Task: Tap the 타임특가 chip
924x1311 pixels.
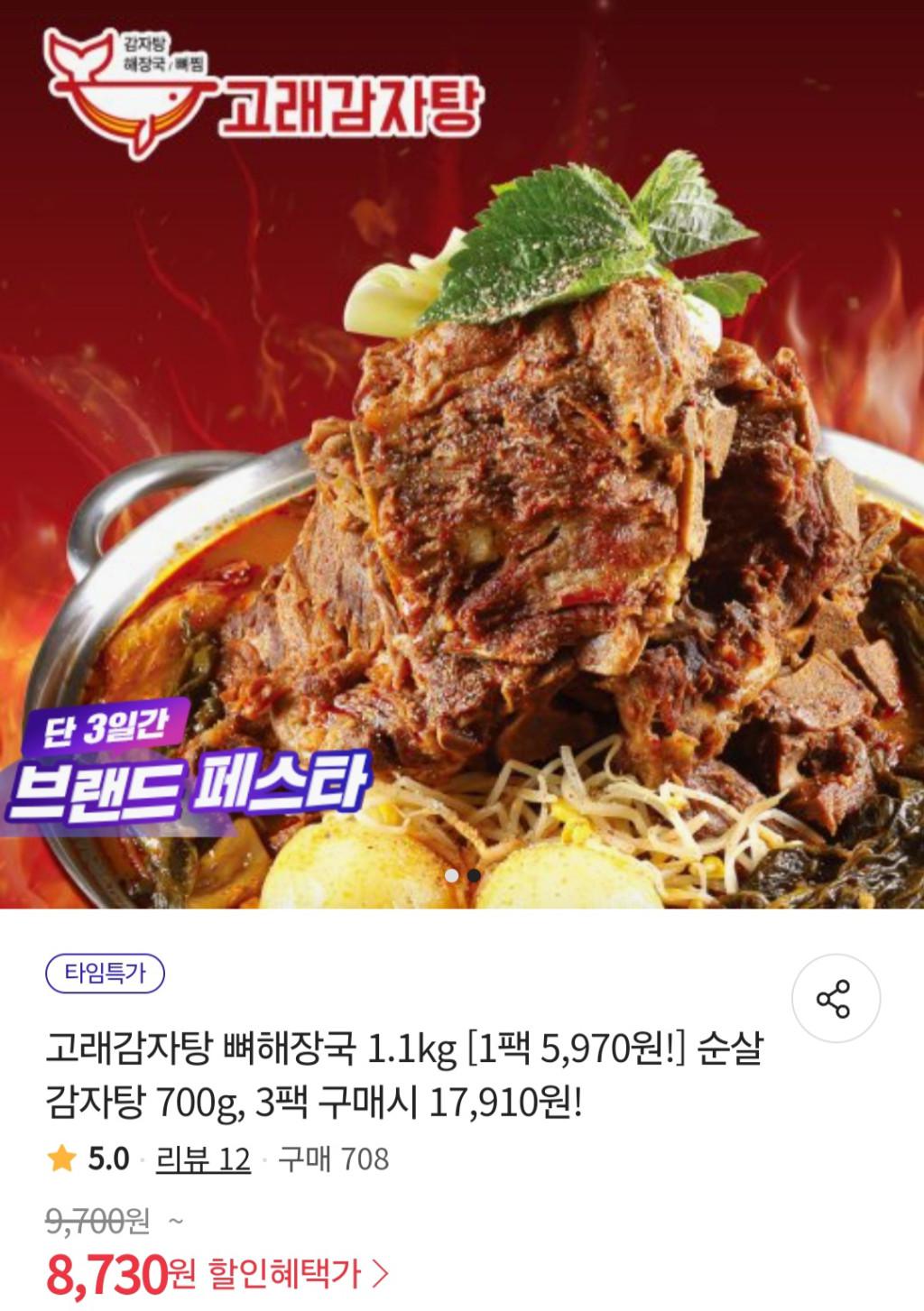Action: coord(105,974)
